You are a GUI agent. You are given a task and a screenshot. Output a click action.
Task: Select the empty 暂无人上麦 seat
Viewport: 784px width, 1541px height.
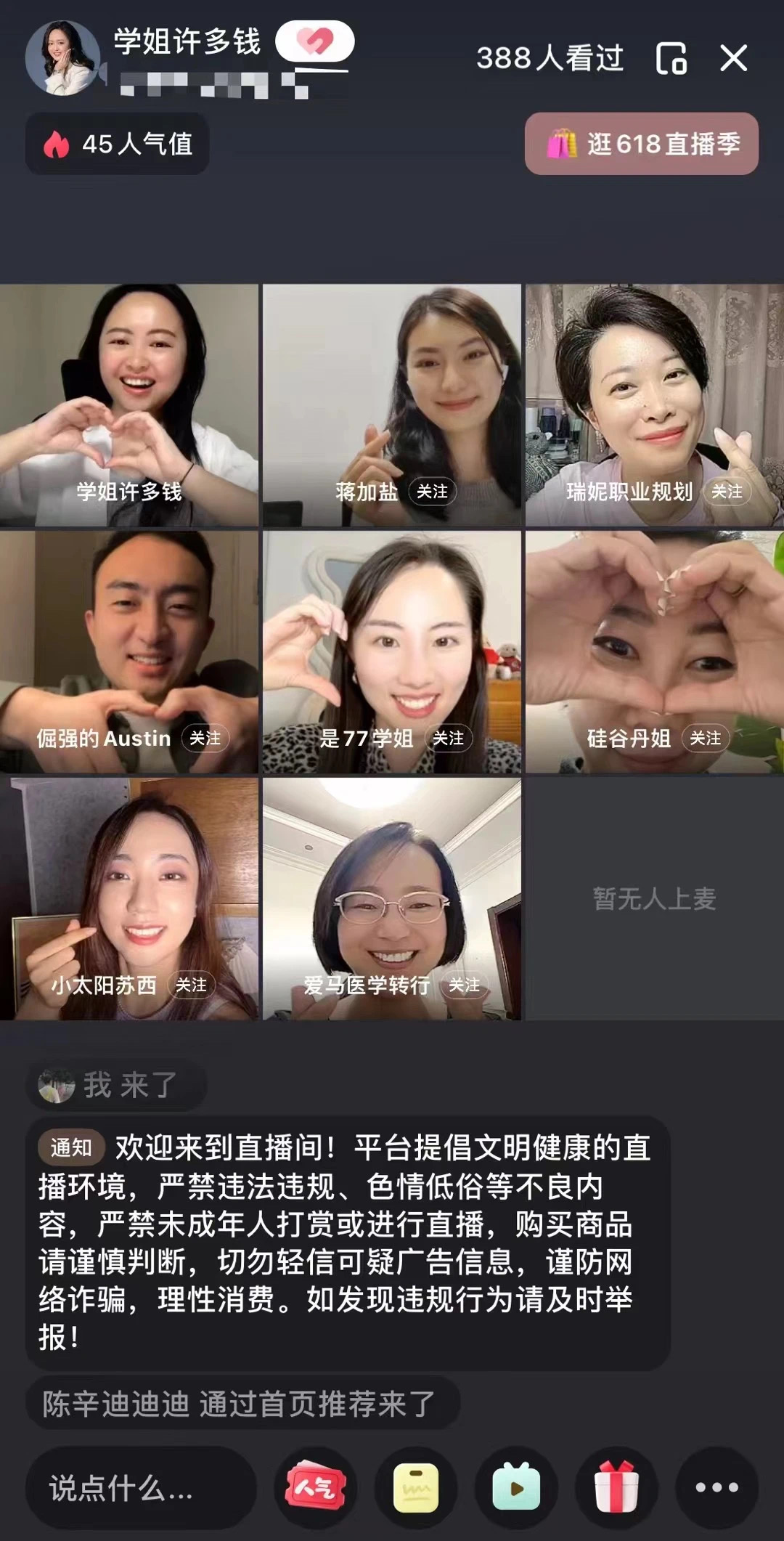(654, 899)
